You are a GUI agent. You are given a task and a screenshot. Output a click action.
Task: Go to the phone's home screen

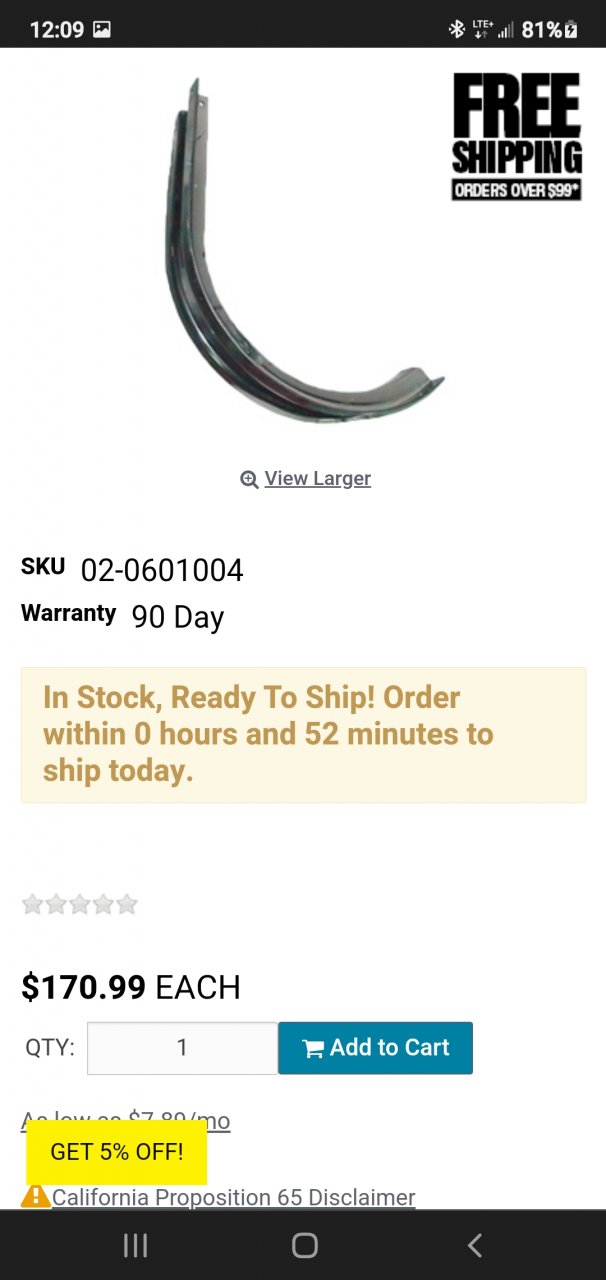(304, 1245)
